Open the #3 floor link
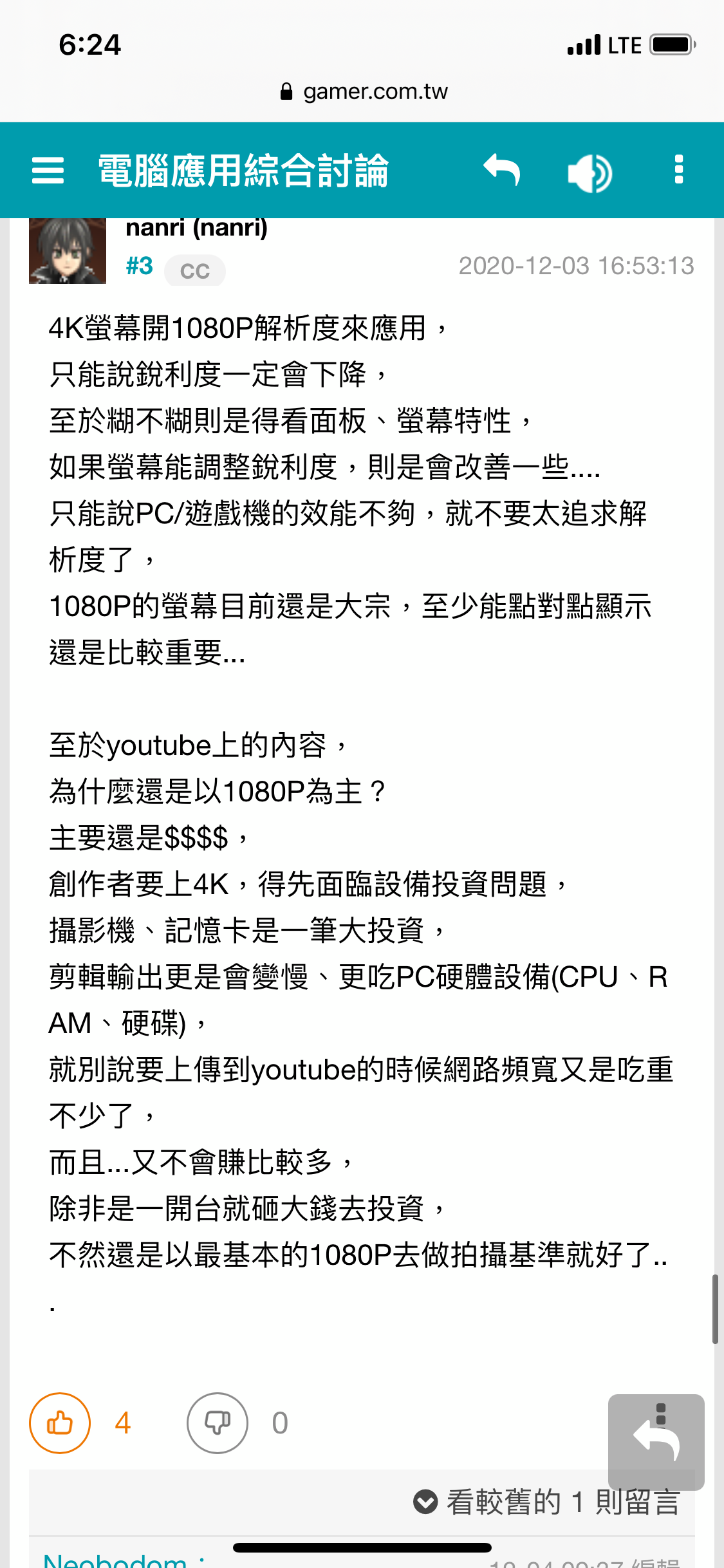 tap(139, 266)
